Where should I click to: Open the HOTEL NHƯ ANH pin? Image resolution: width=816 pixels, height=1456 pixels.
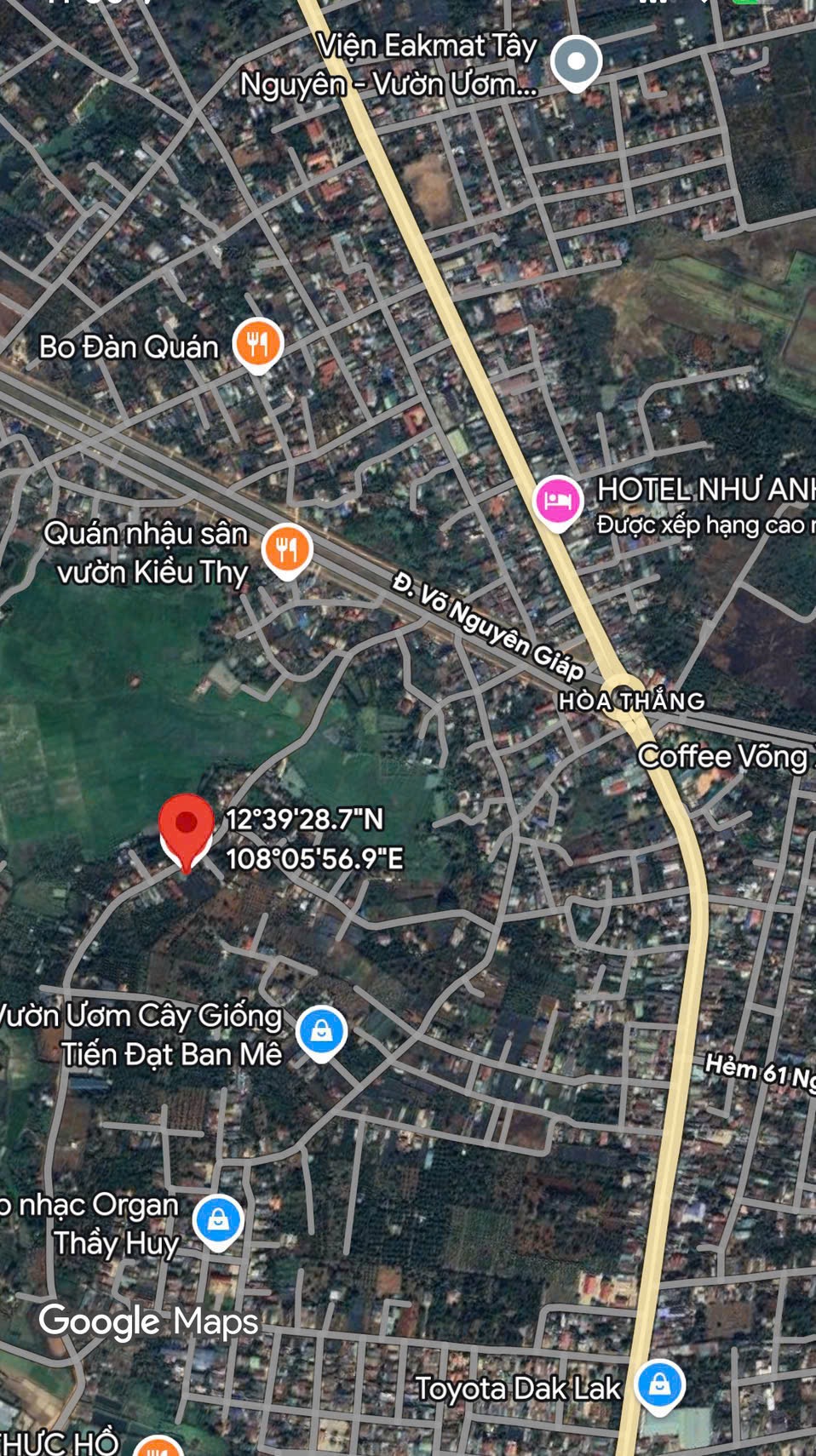click(x=558, y=500)
